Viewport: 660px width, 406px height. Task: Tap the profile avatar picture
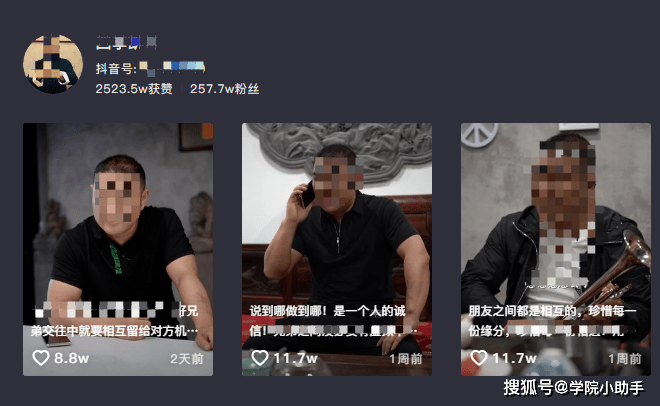(x=53, y=65)
